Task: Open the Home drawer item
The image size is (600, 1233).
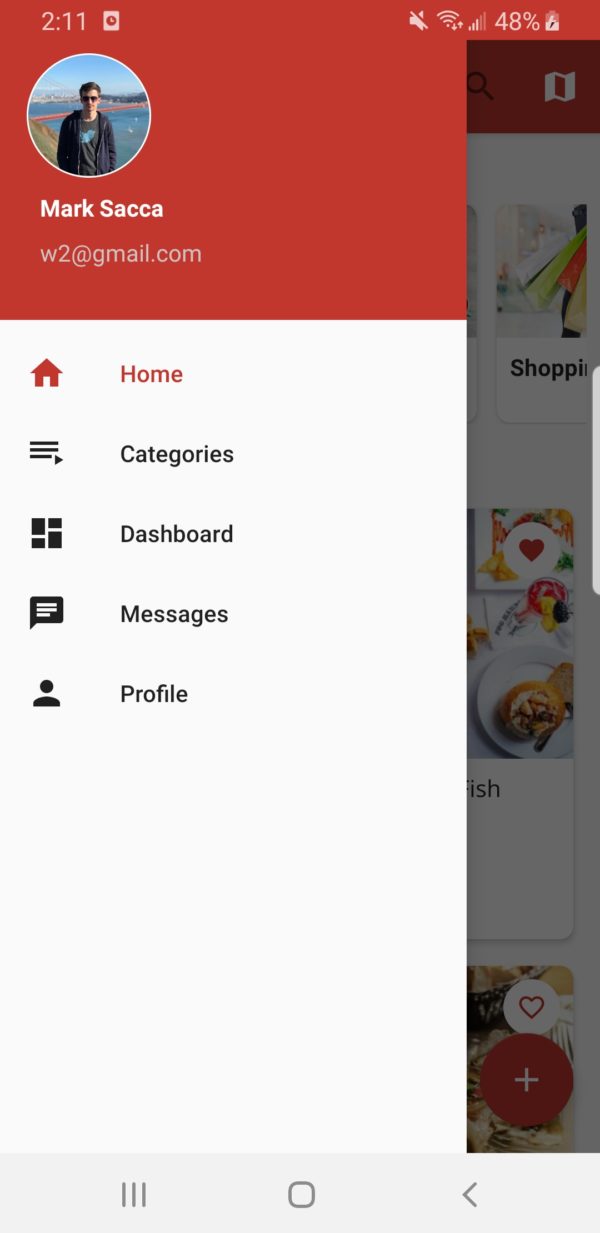Action: (151, 374)
